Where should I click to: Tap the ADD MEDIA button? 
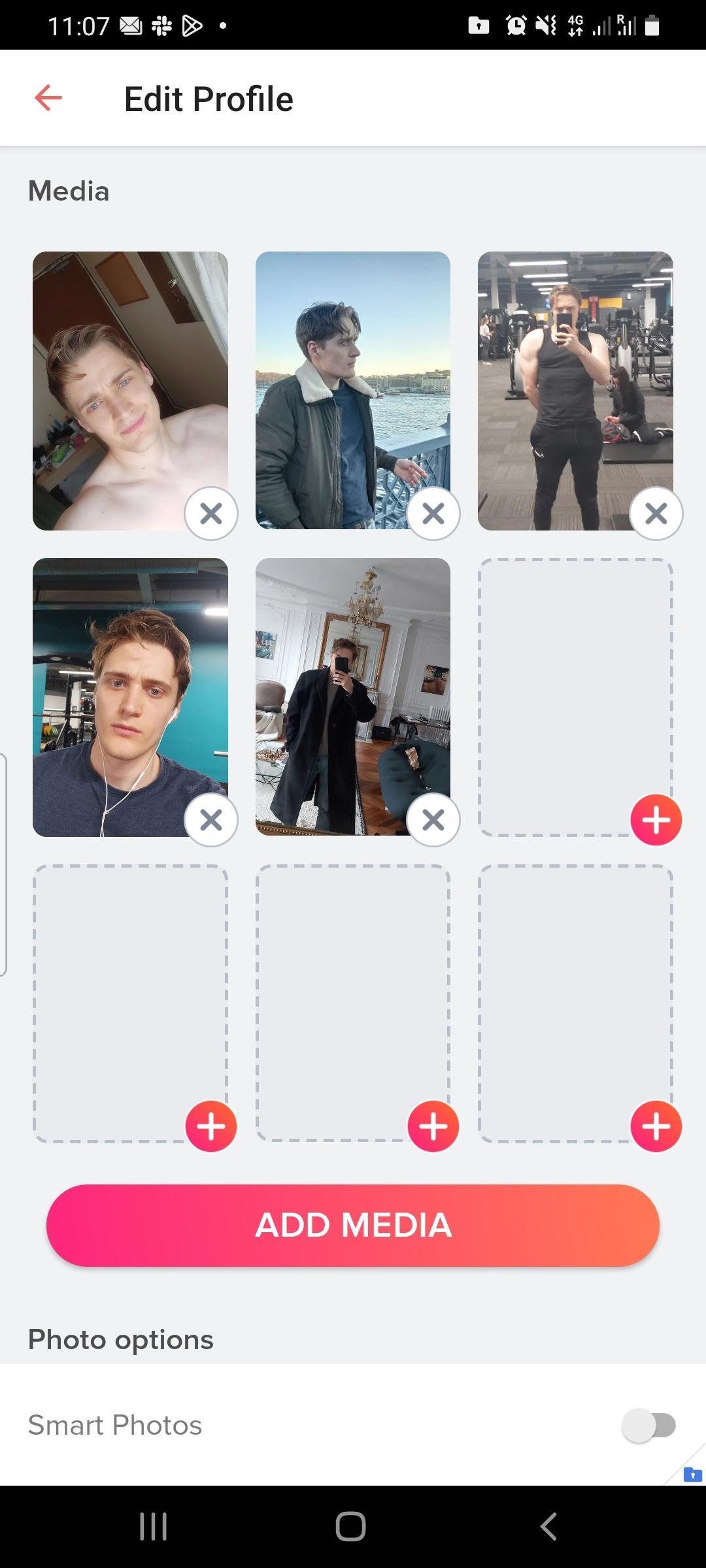[352, 1225]
